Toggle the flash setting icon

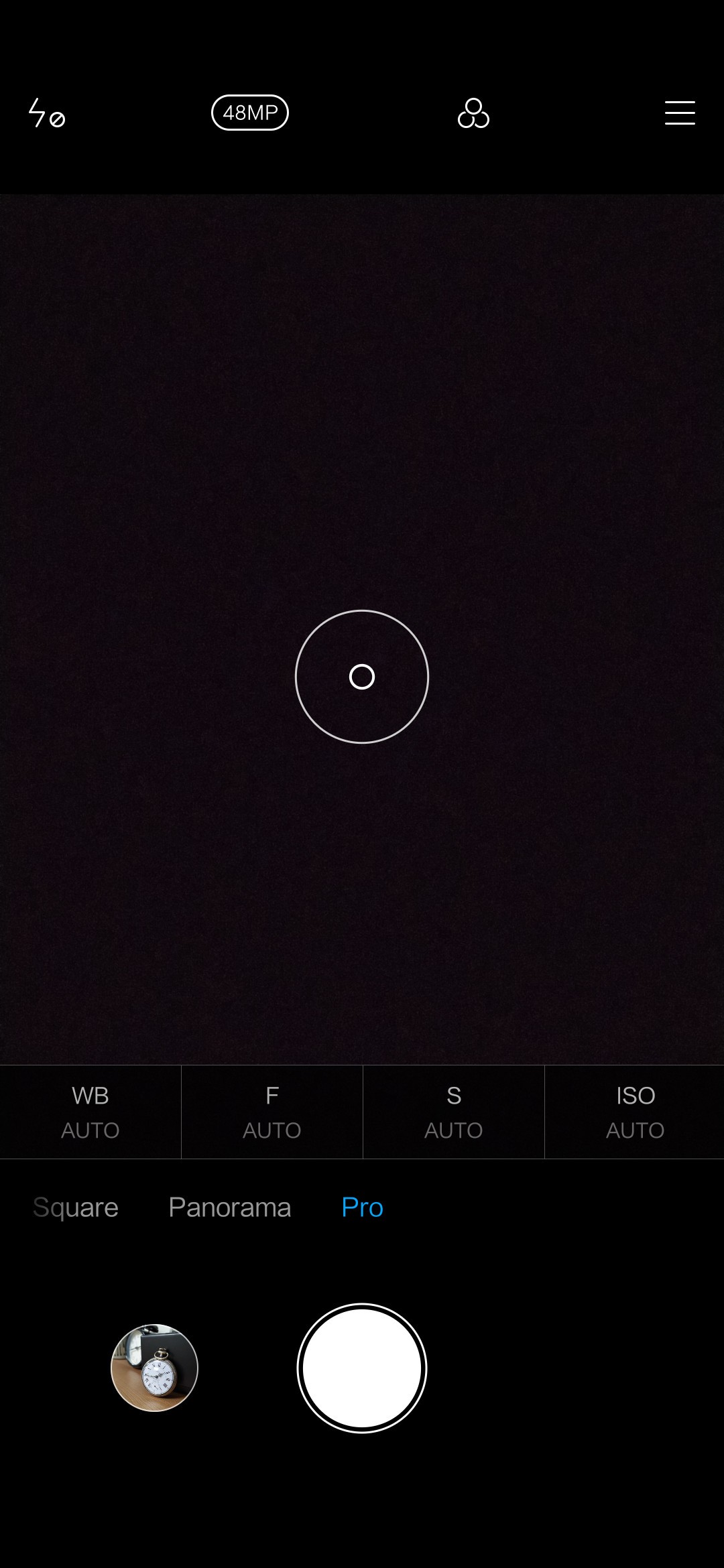click(46, 113)
